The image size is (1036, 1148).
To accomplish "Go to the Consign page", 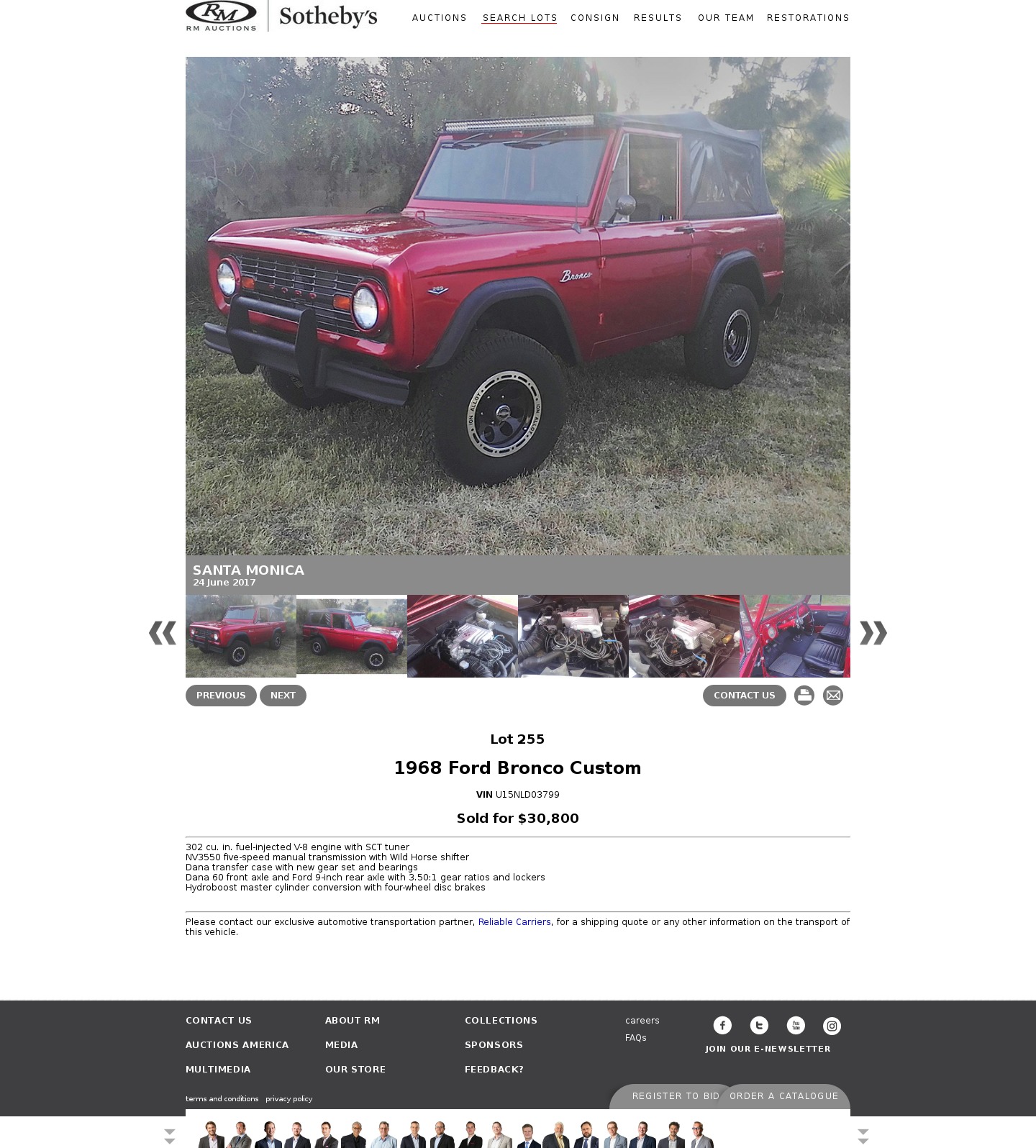I will click(x=594, y=18).
